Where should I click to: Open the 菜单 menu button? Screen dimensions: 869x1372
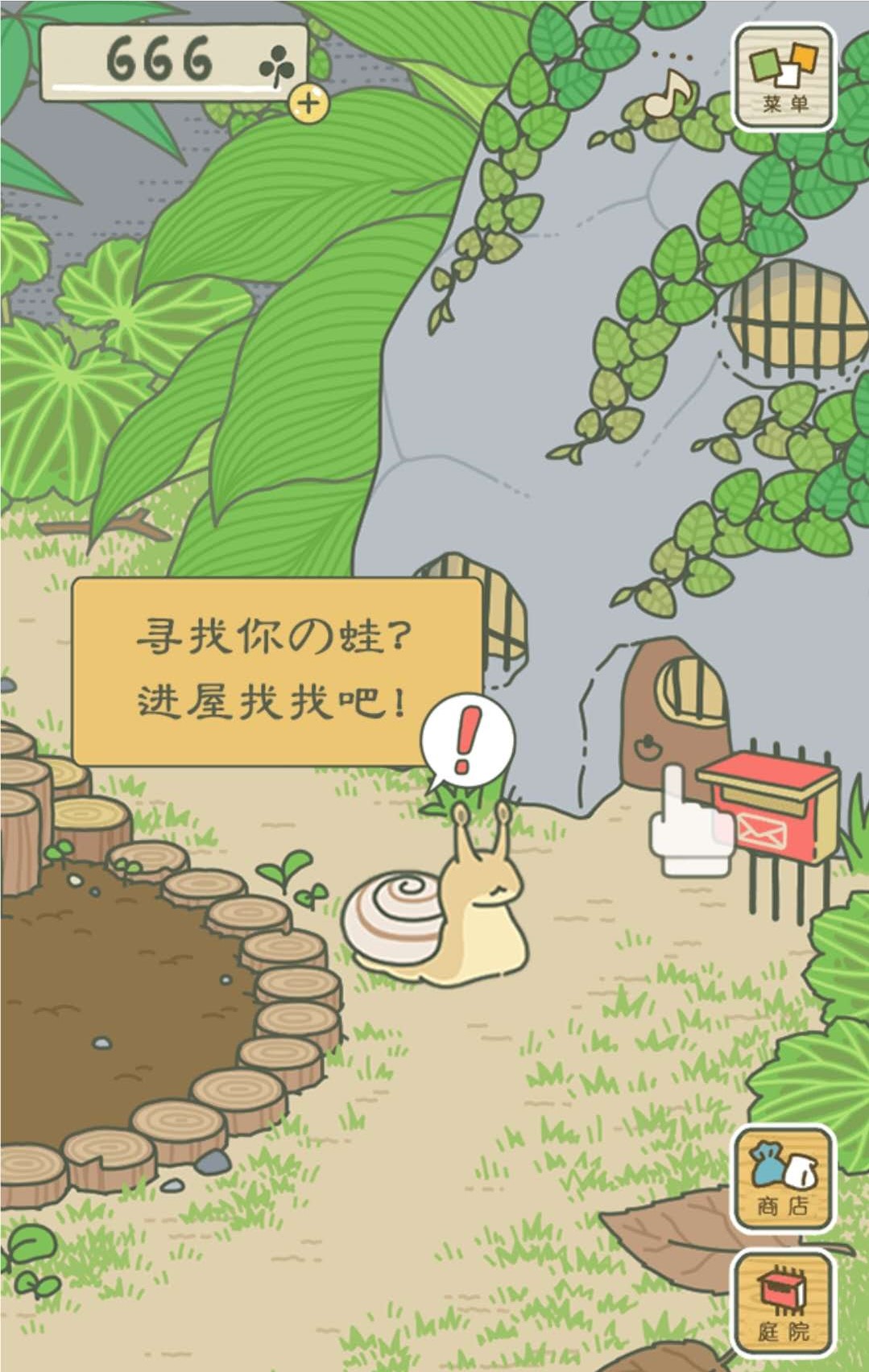(x=783, y=78)
